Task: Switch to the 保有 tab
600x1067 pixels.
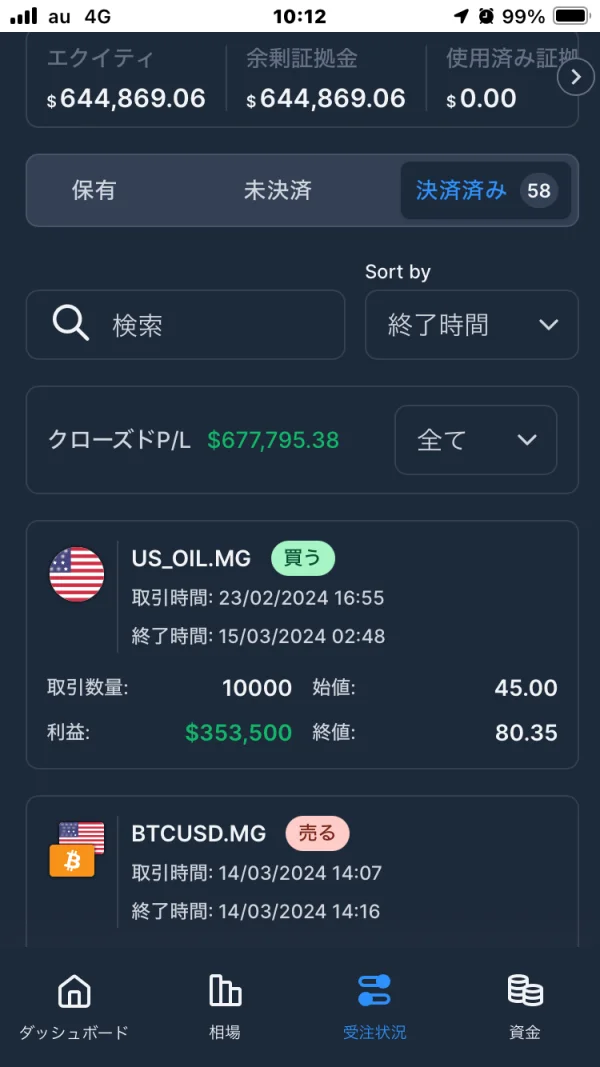Action: point(94,191)
